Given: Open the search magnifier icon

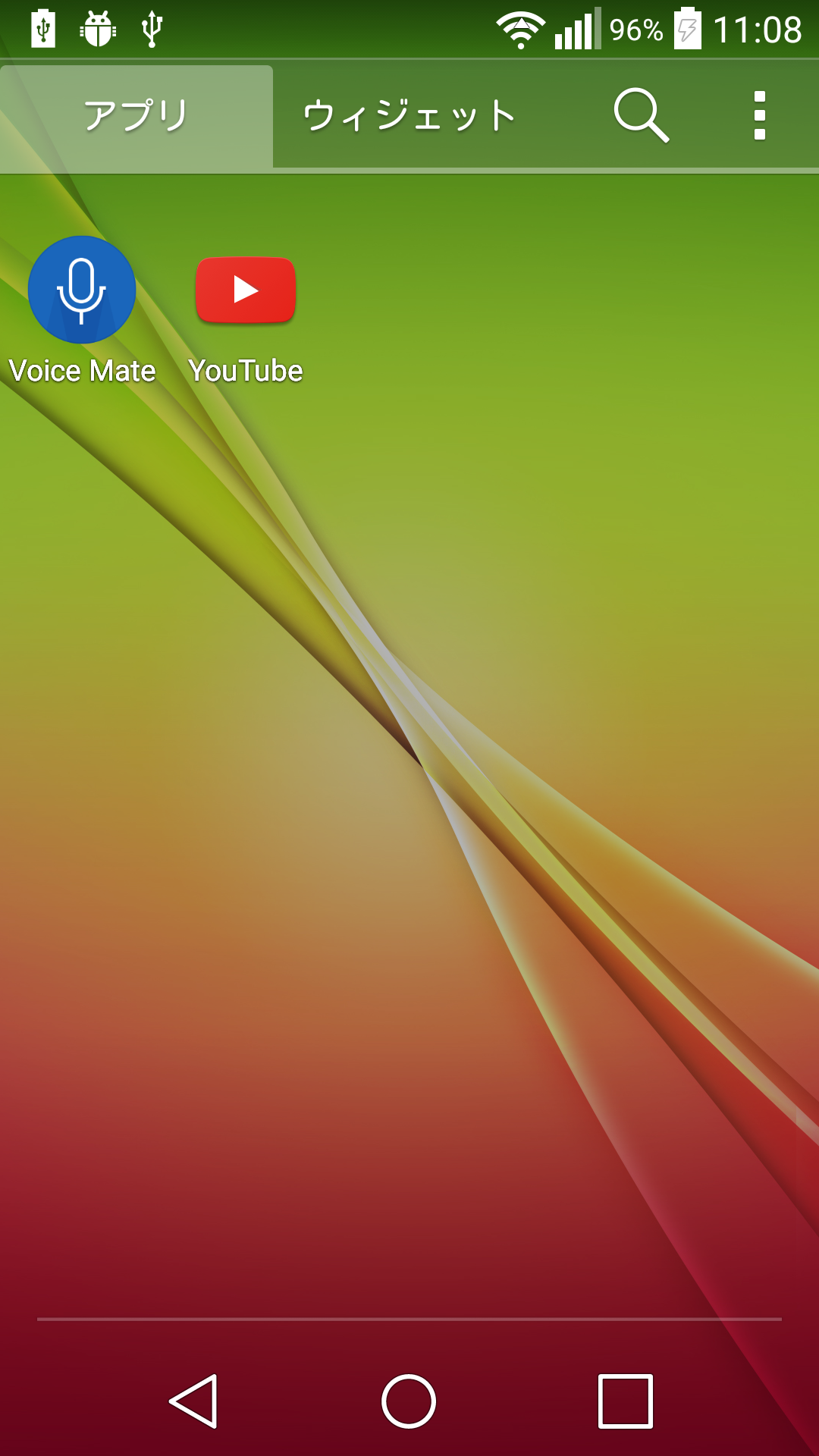Looking at the screenshot, I should pos(642,115).
